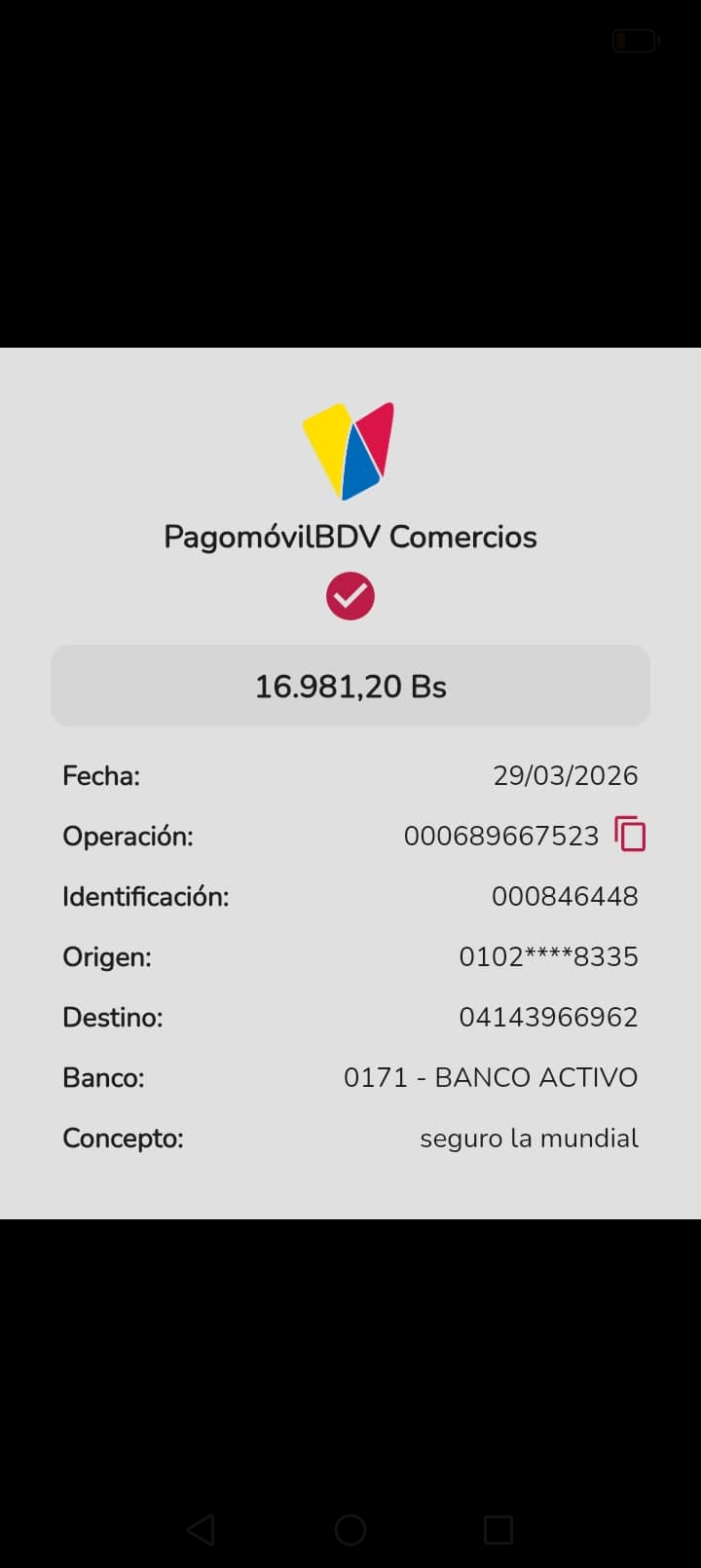701x1568 pixels.
Task: Go to the home screen
Action: click(350, 1529)
